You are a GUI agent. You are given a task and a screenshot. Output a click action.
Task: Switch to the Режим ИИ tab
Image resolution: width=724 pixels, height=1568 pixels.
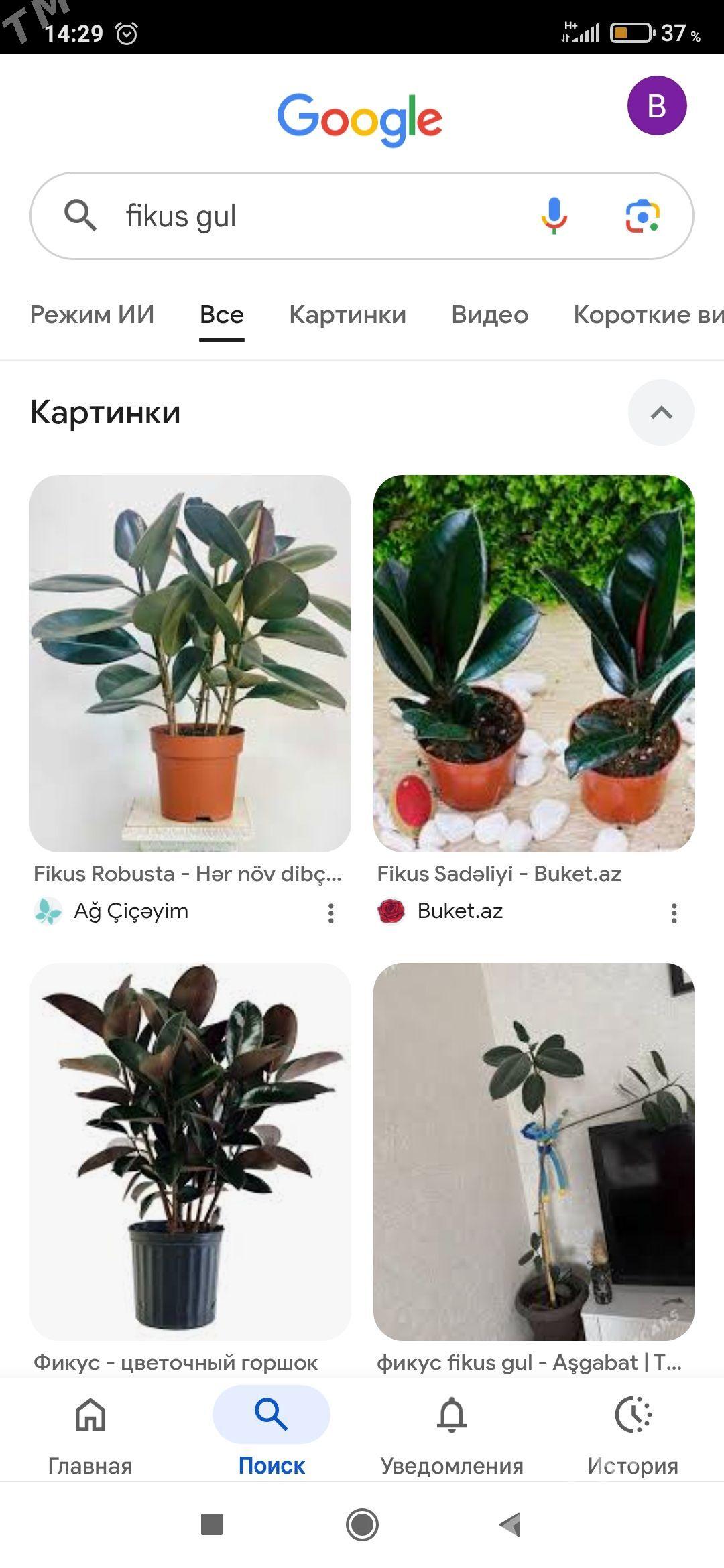[92, 314]
